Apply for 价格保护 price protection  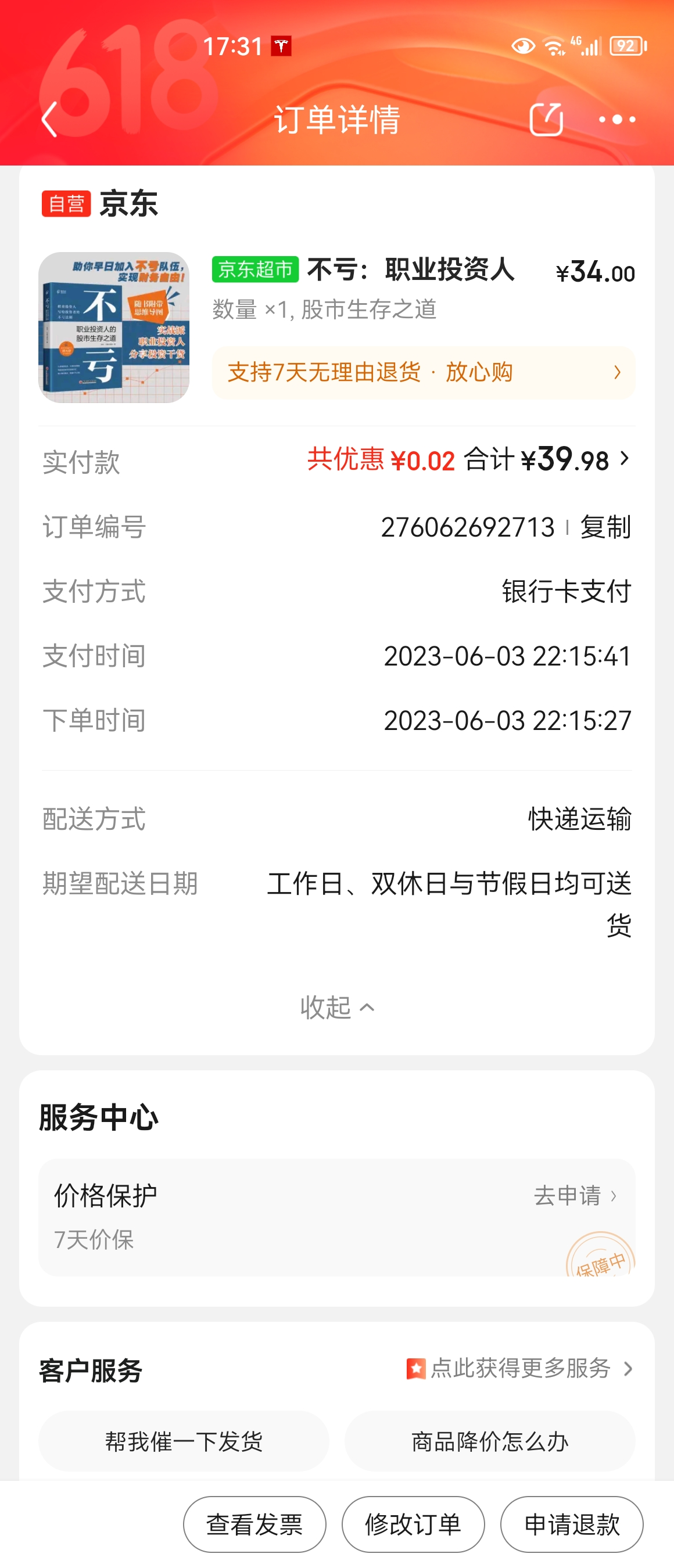tap(575, 1196)
